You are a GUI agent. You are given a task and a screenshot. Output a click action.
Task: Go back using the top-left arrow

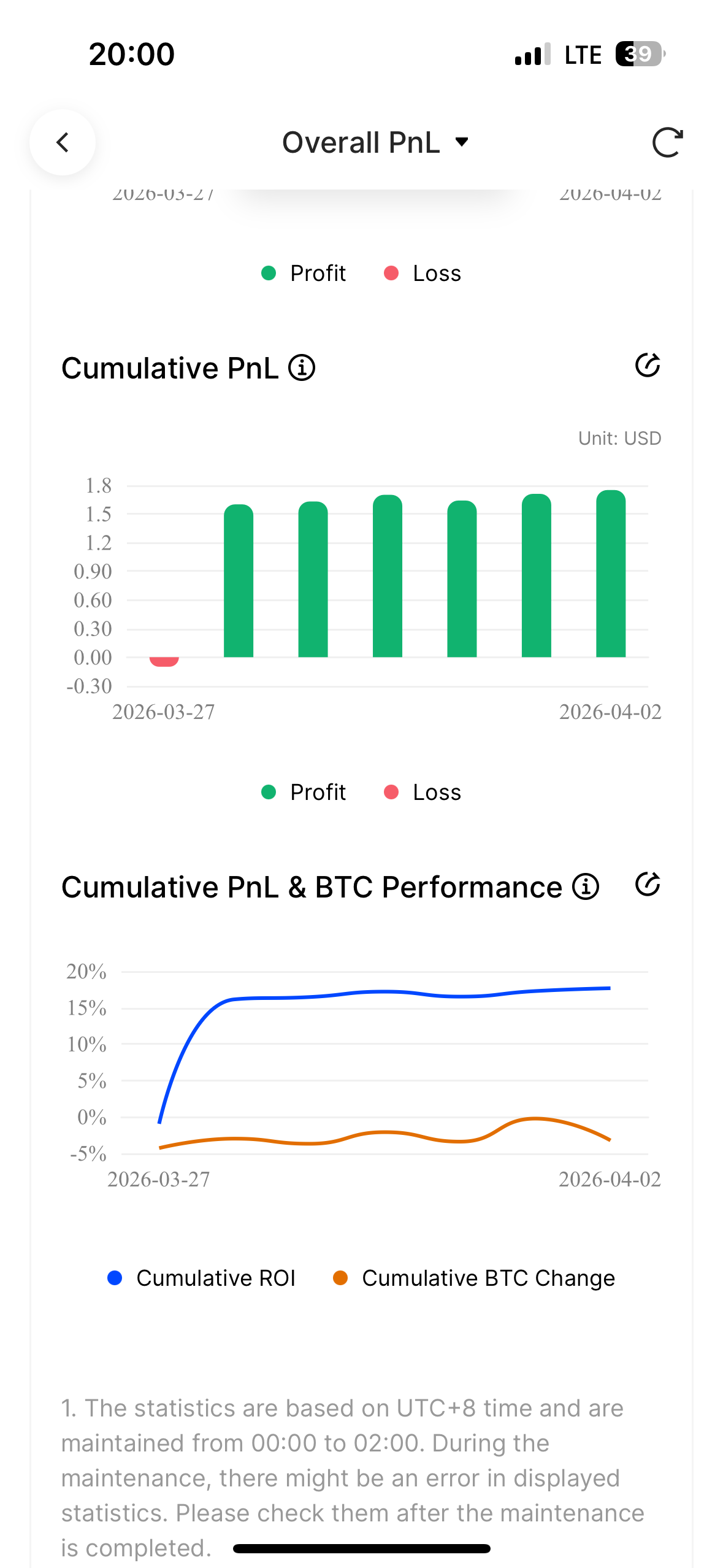(x=63, y=142)
